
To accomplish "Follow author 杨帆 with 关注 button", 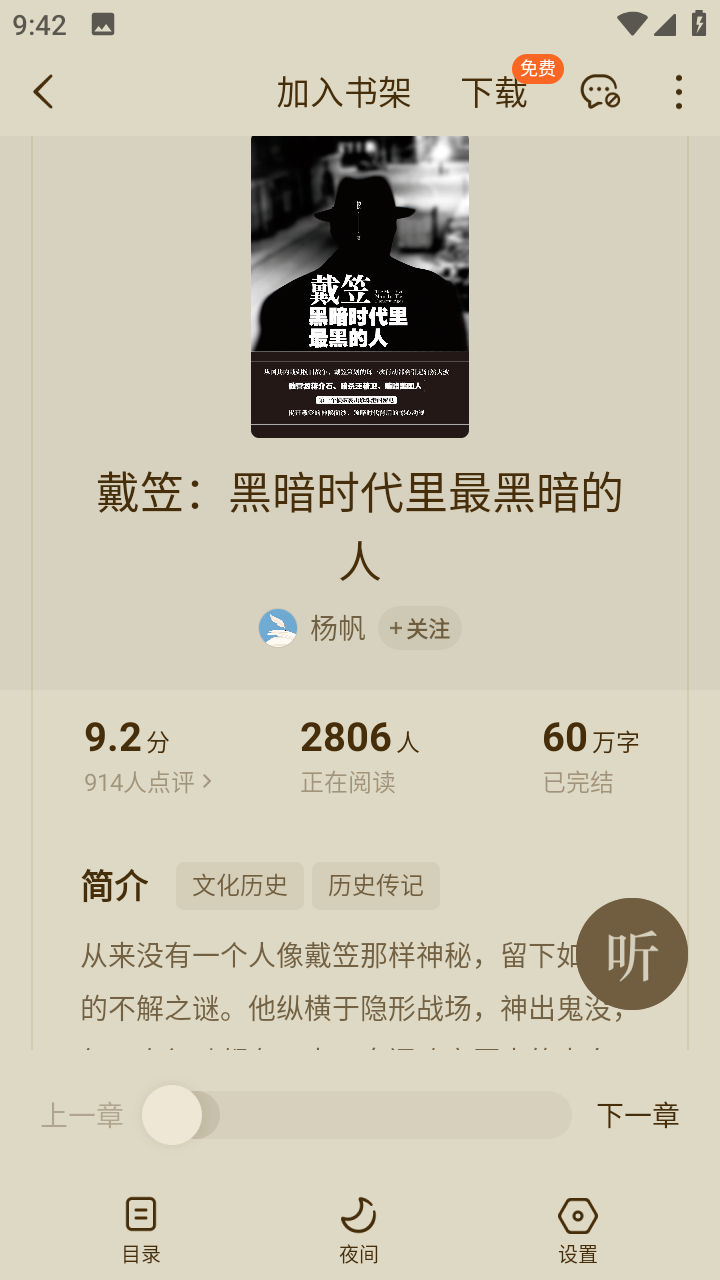I will pos(420,628).
